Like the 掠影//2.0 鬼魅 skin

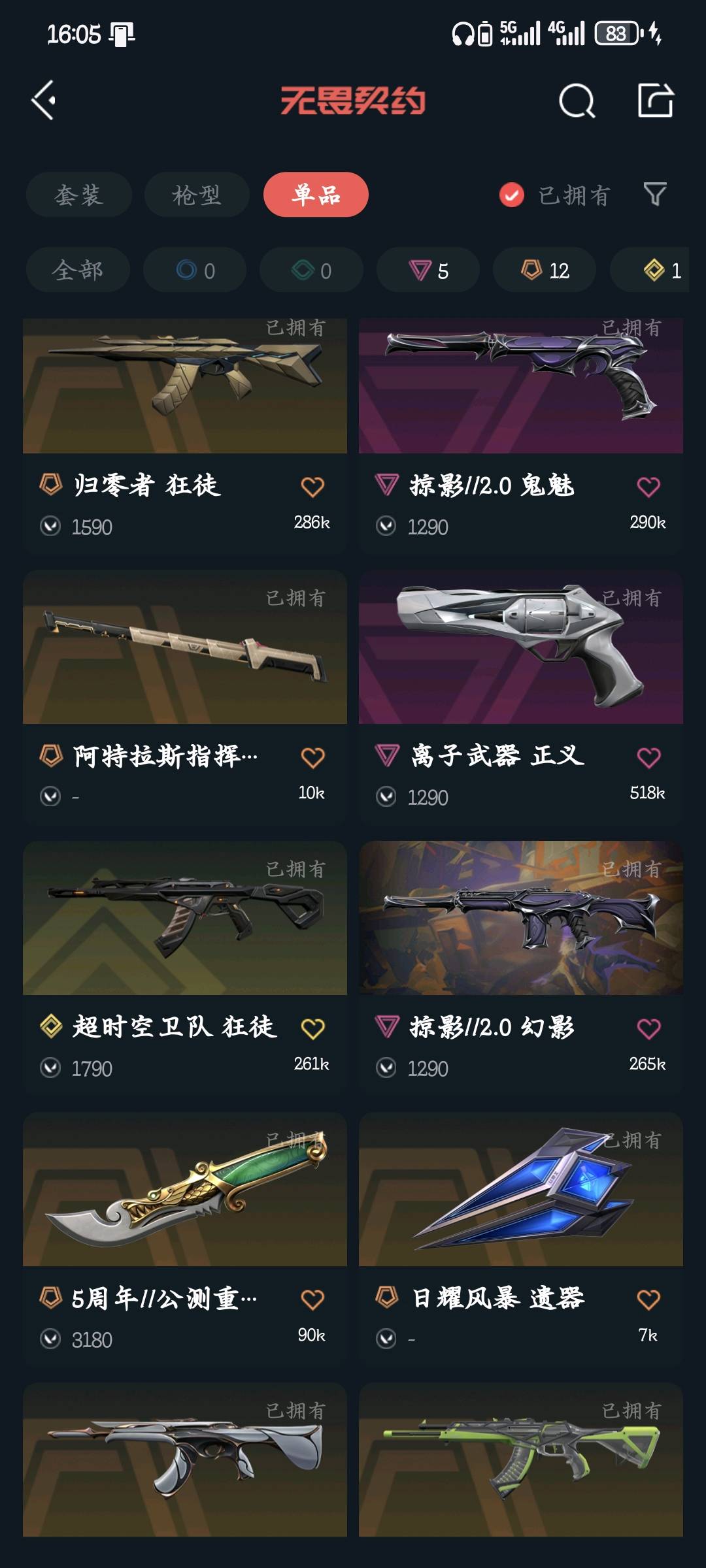pos(648,487)
